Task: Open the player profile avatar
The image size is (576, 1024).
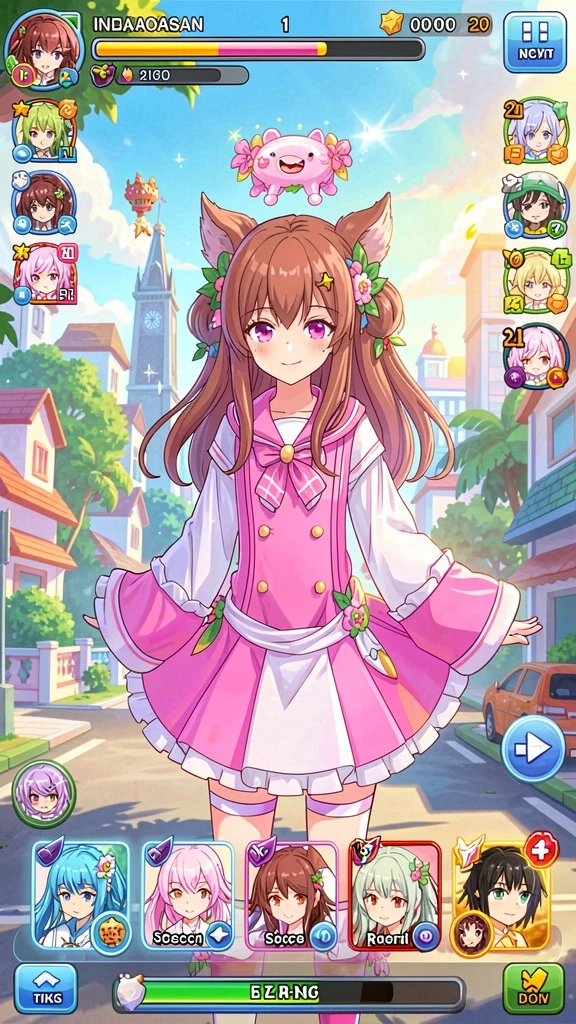Action: pyautogui.click(x=44, y=50)
